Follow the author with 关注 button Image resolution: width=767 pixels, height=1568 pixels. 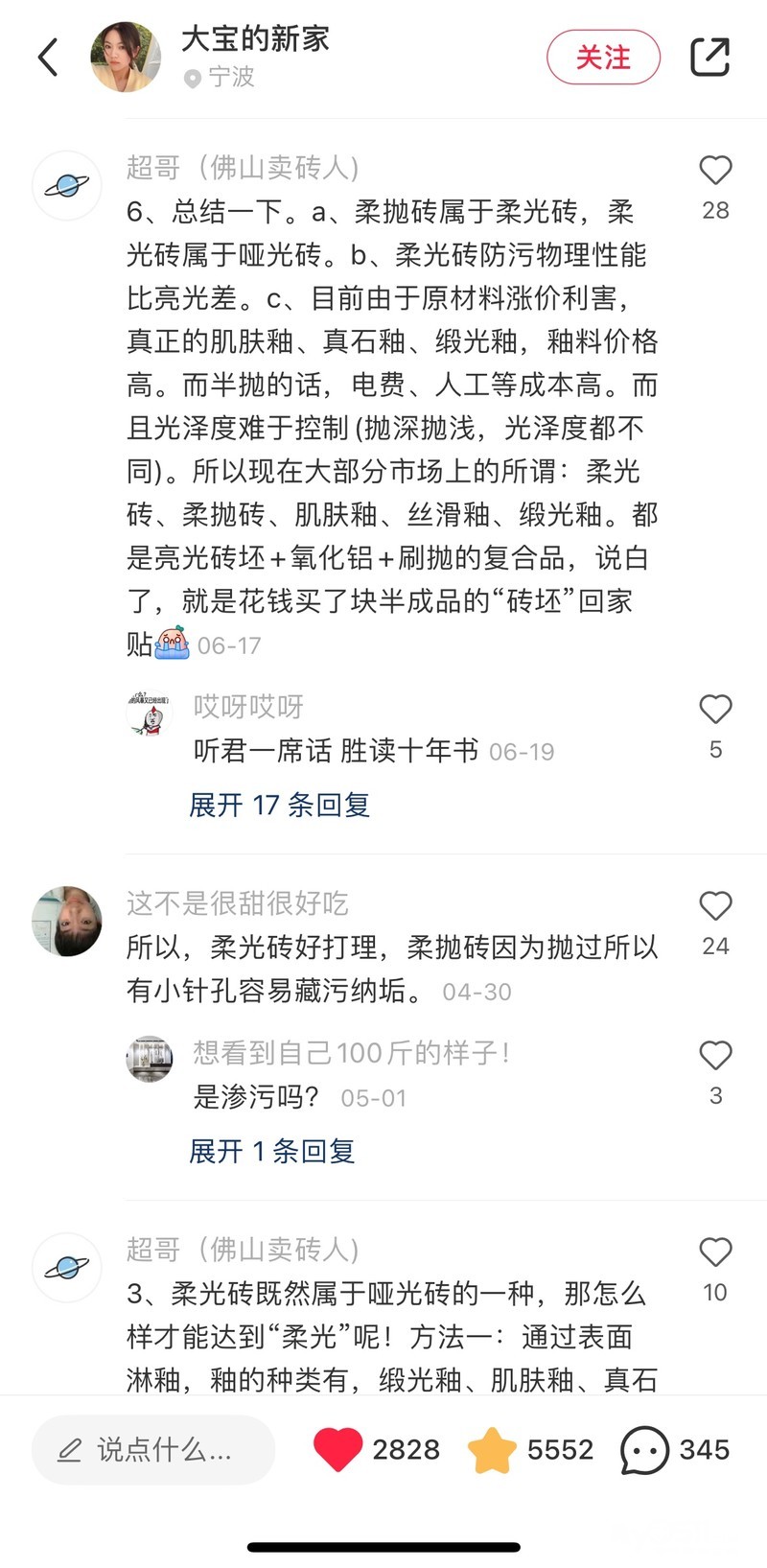tap(603, 58)
